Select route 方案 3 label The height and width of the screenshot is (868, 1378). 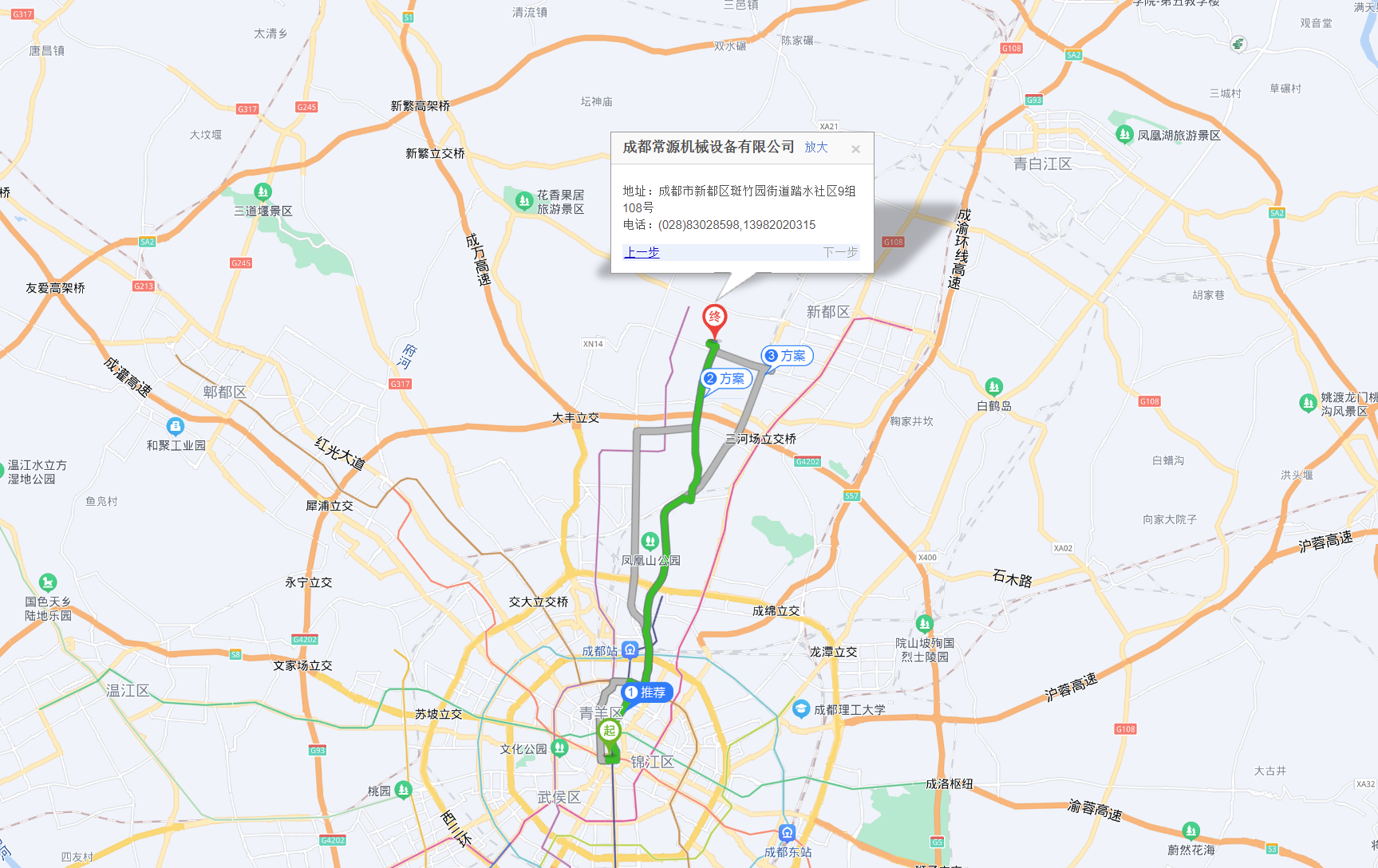click(x=787, y=356)
